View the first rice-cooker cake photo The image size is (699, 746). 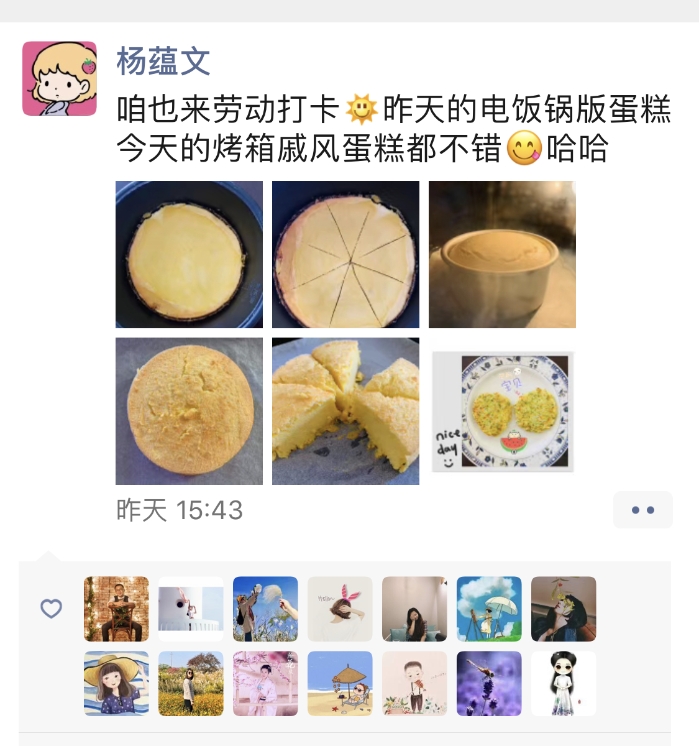[x=189, y=254]
